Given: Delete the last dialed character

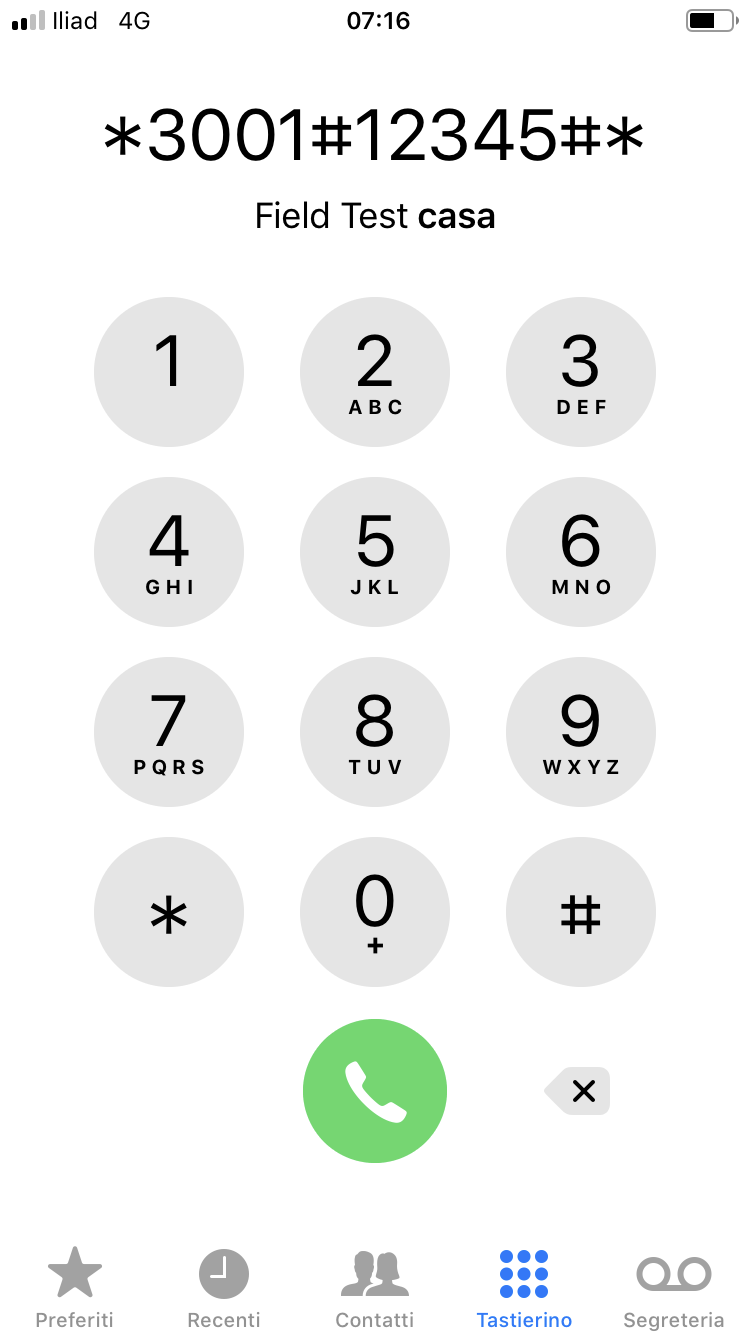Looking at the screenshot, I should coord(577,1091).
